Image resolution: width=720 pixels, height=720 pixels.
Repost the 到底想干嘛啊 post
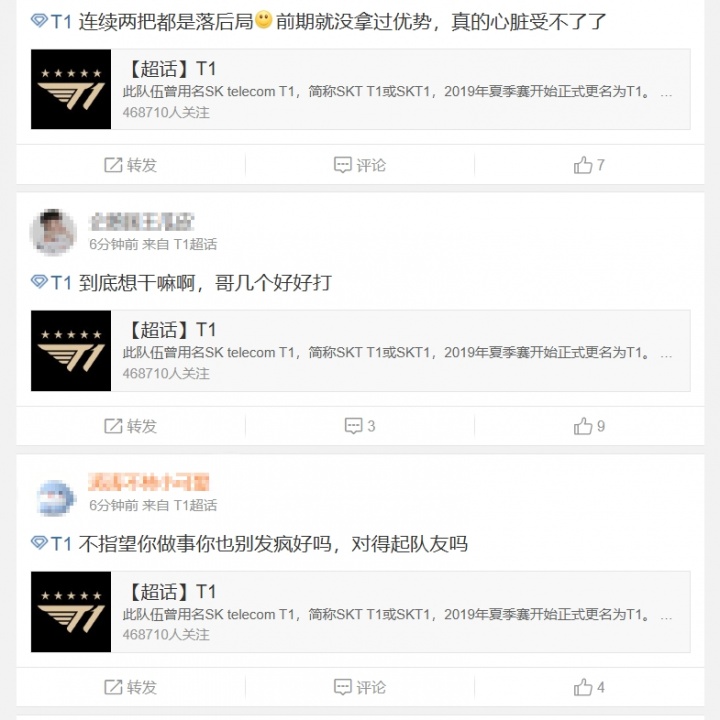tap(131, 426)
